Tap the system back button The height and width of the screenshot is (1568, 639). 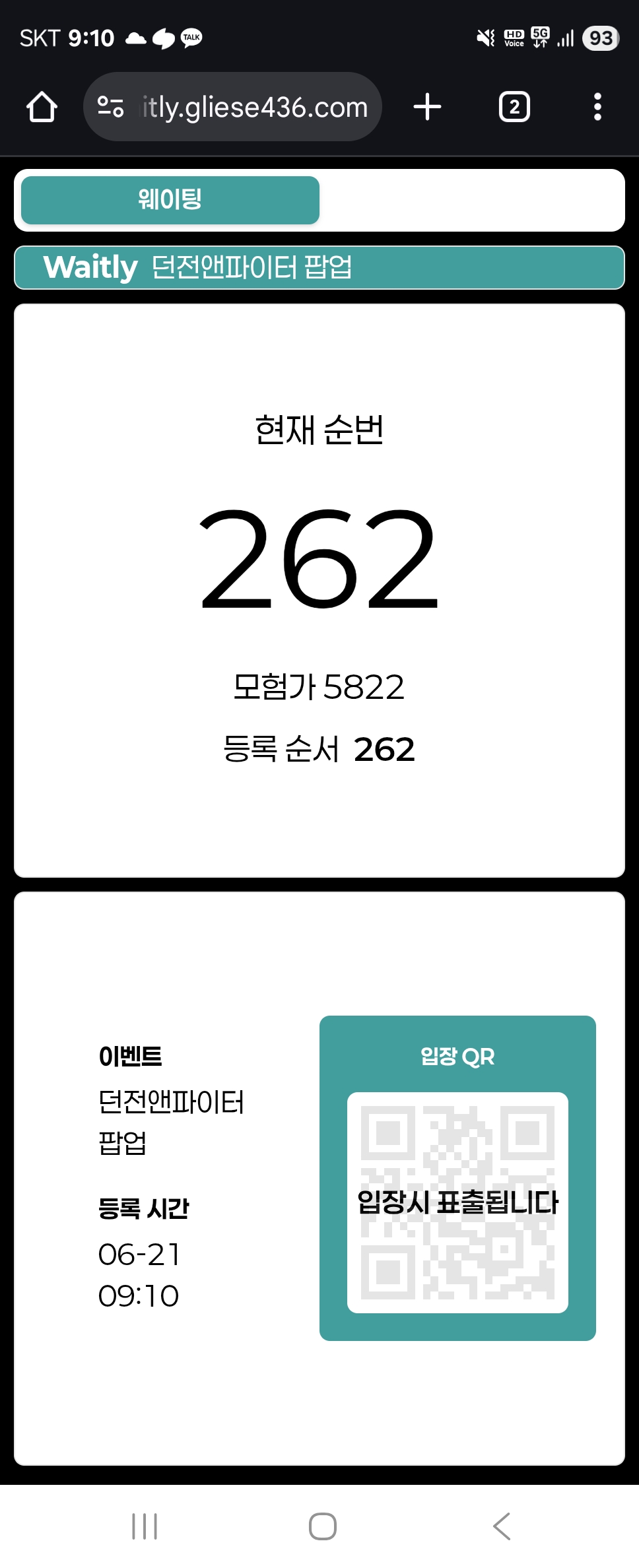click(502, 1526)
